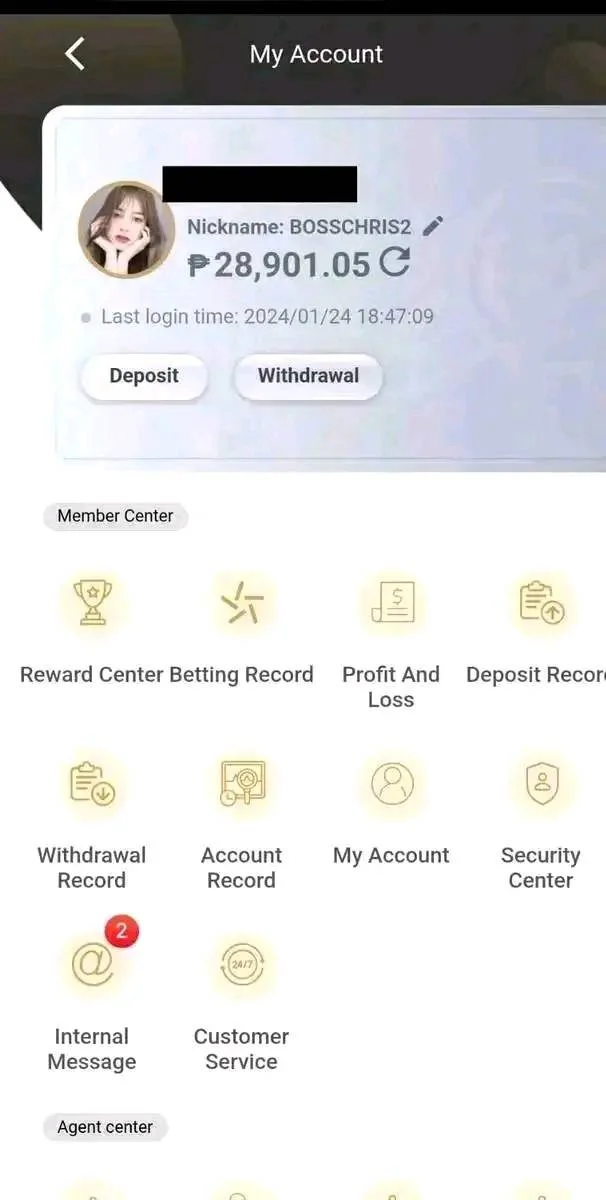Go back using the top-left arrow
Image resolution: width=606 pixels, height=1200 pixels.
[x=75, y=53]
